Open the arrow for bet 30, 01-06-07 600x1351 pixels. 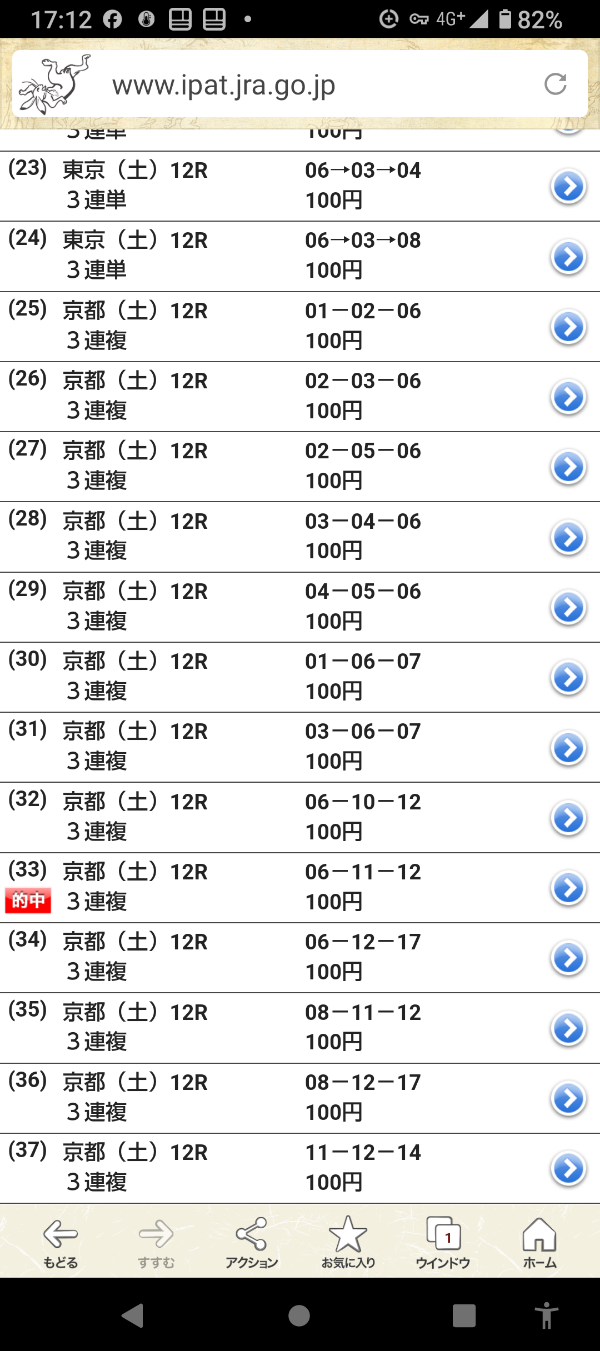[568, 678]
